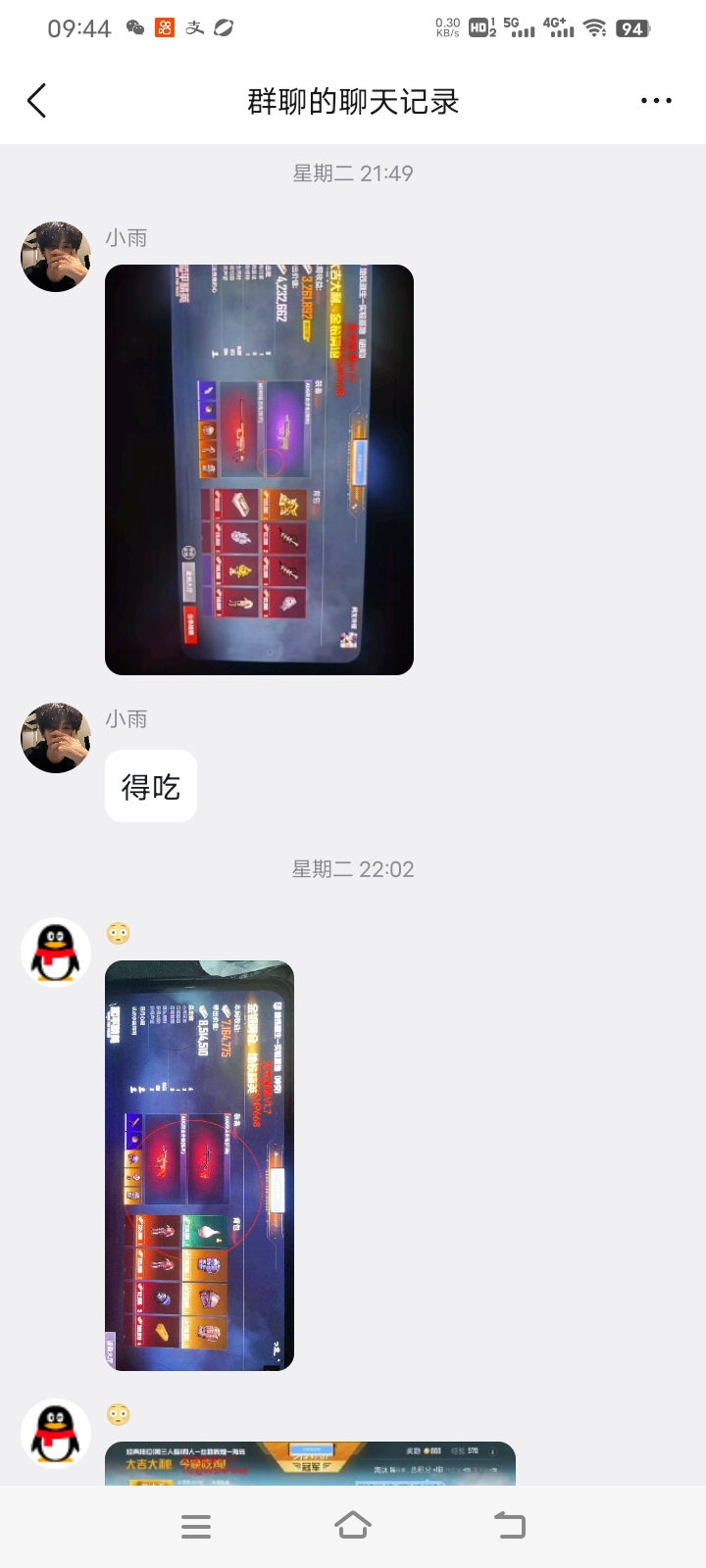Tap the penguin avatar beside the 22:02 image
Viewport: 706px width, 1568px height.
(x=56, y=953)
